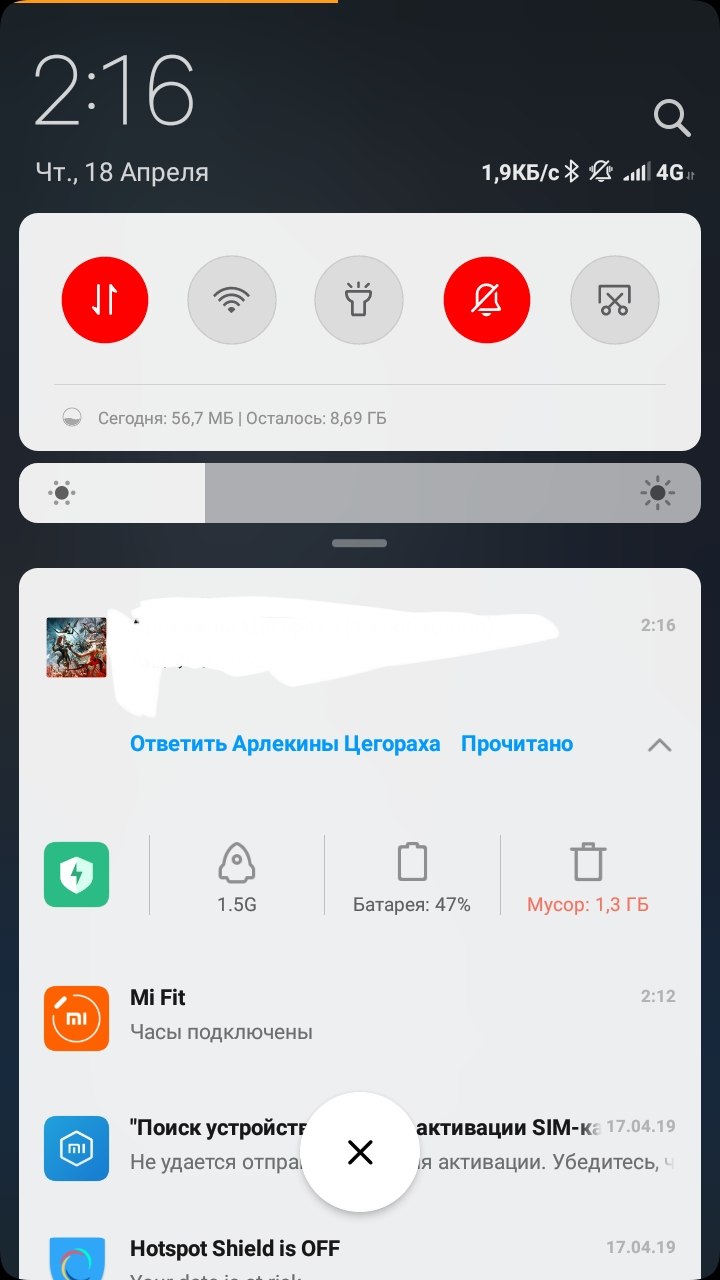Image resolution: width=720 pixels, height=1280 pixels.
Task: Clear all notifications with the X button
Action: pos(360,1152)
